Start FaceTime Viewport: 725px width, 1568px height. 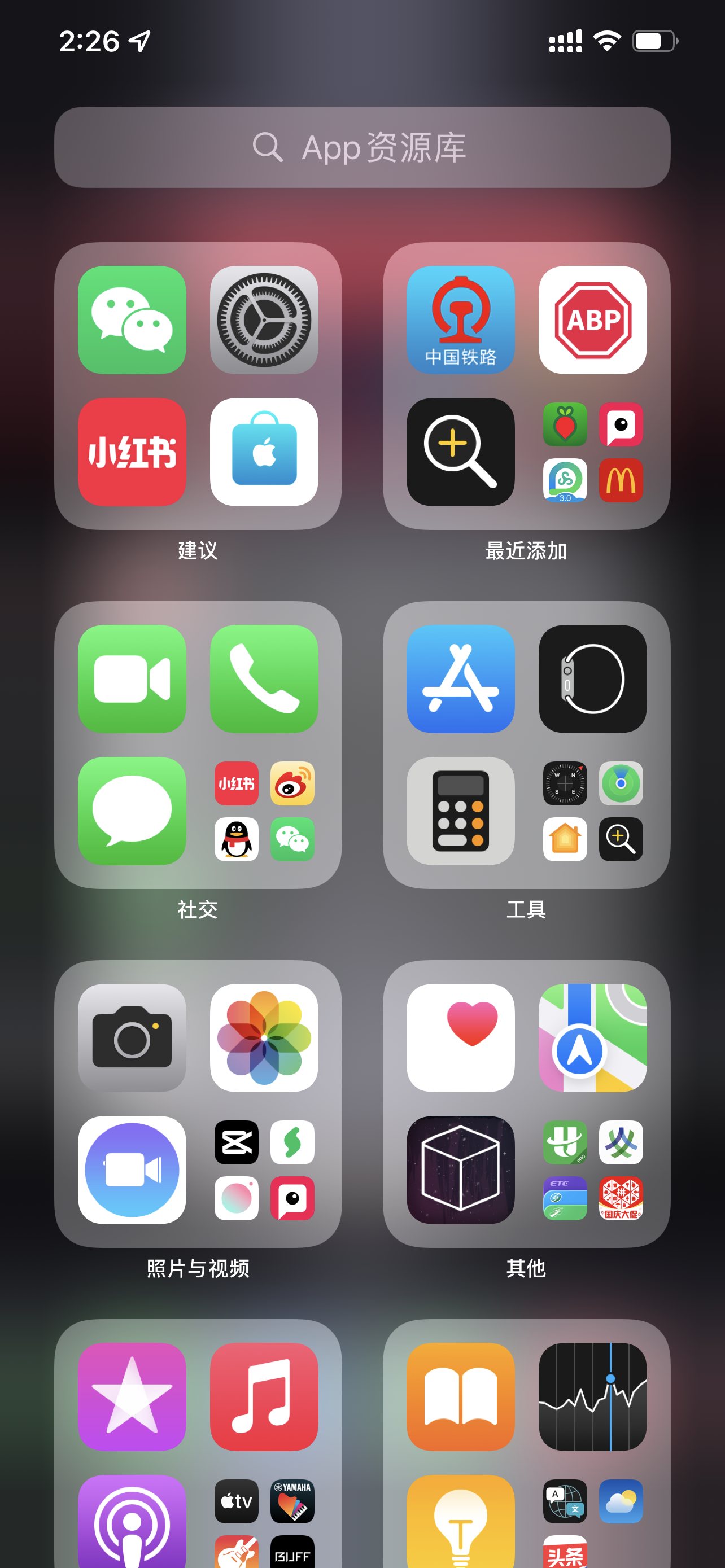pyautogui.click(x=132, y=678)
